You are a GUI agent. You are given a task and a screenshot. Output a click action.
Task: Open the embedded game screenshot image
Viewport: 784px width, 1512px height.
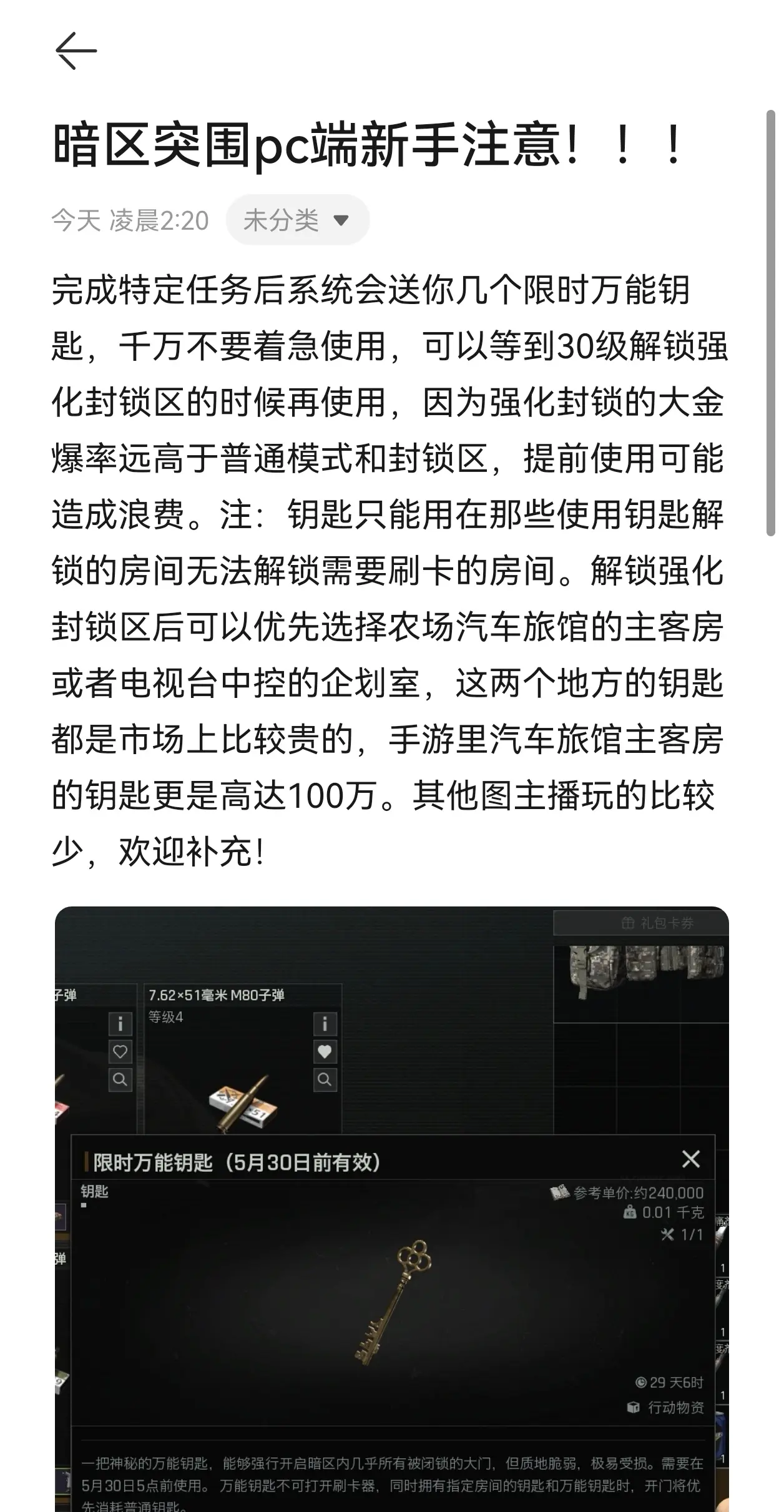pos(392,1209)
